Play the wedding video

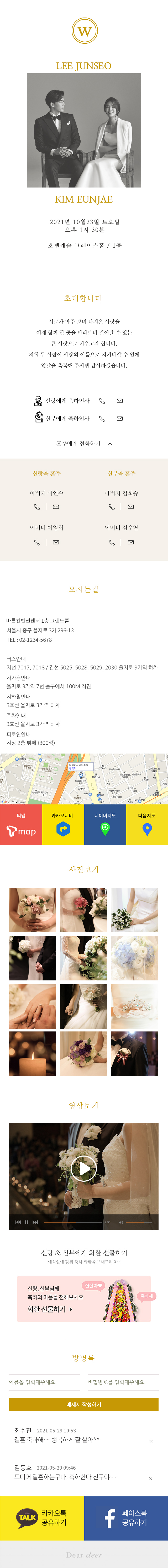tap(84, 1168)
